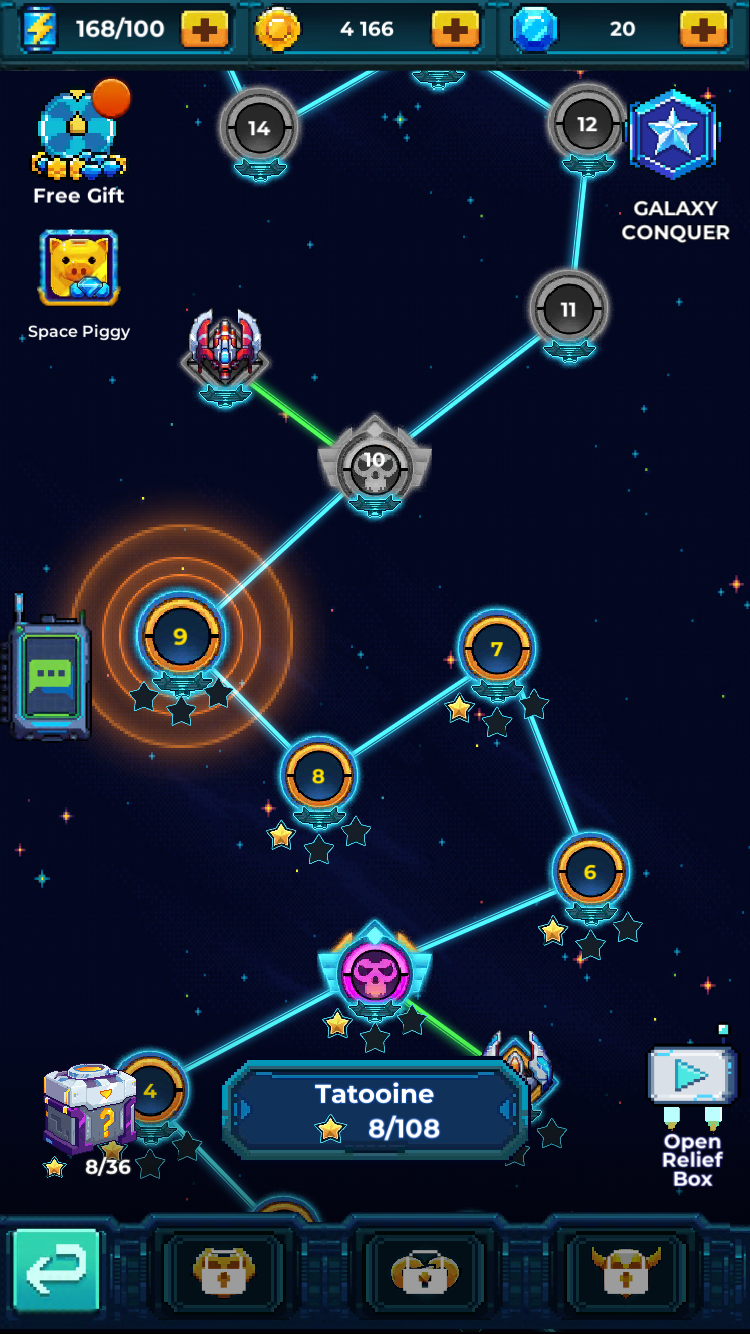Select level 8 node
Image resolution: width=750 pixels, height=1334 pixels.
(x=318, y=776)
